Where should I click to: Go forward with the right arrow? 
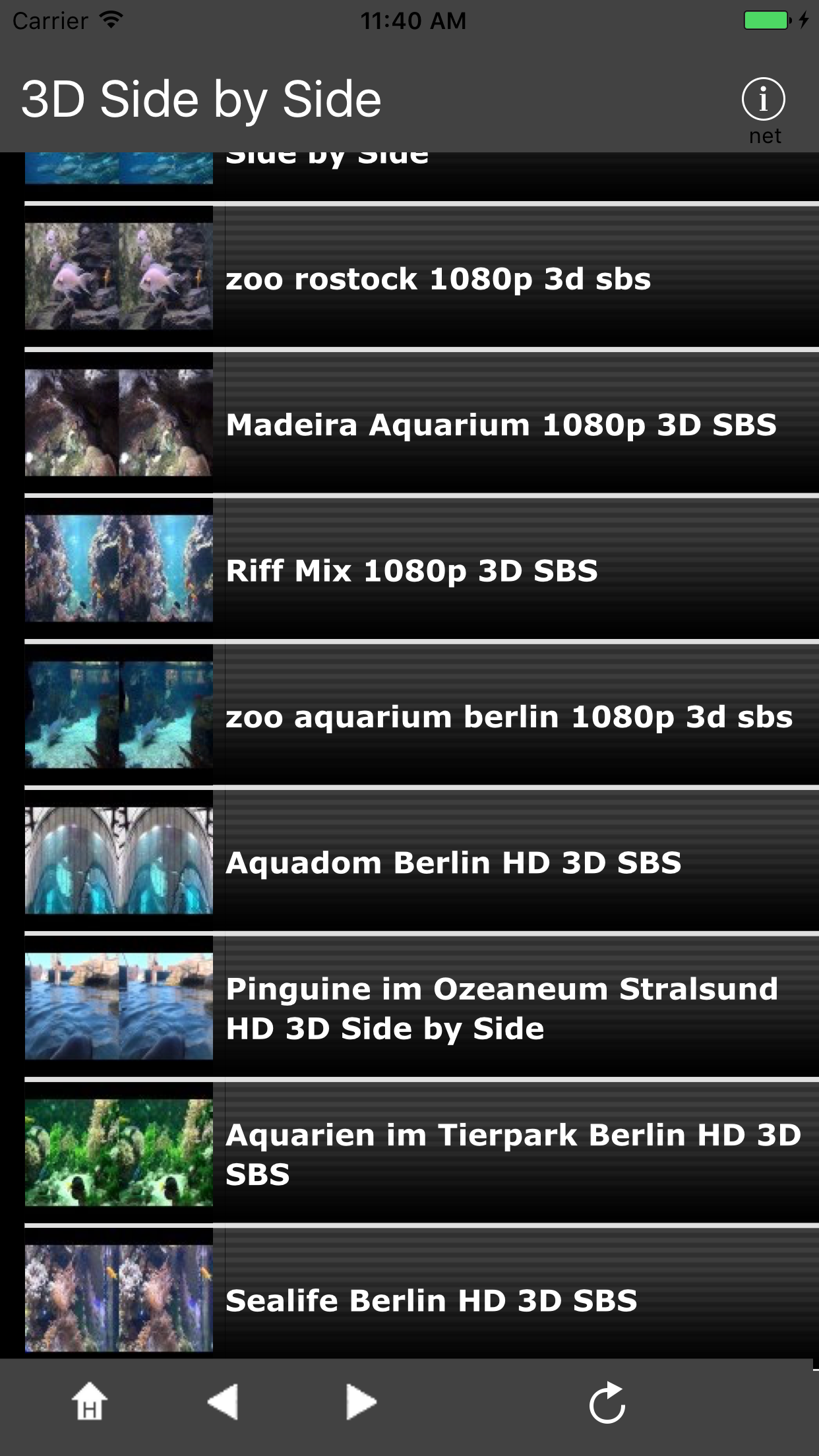pyautogui.click(x=361, y=1402)
